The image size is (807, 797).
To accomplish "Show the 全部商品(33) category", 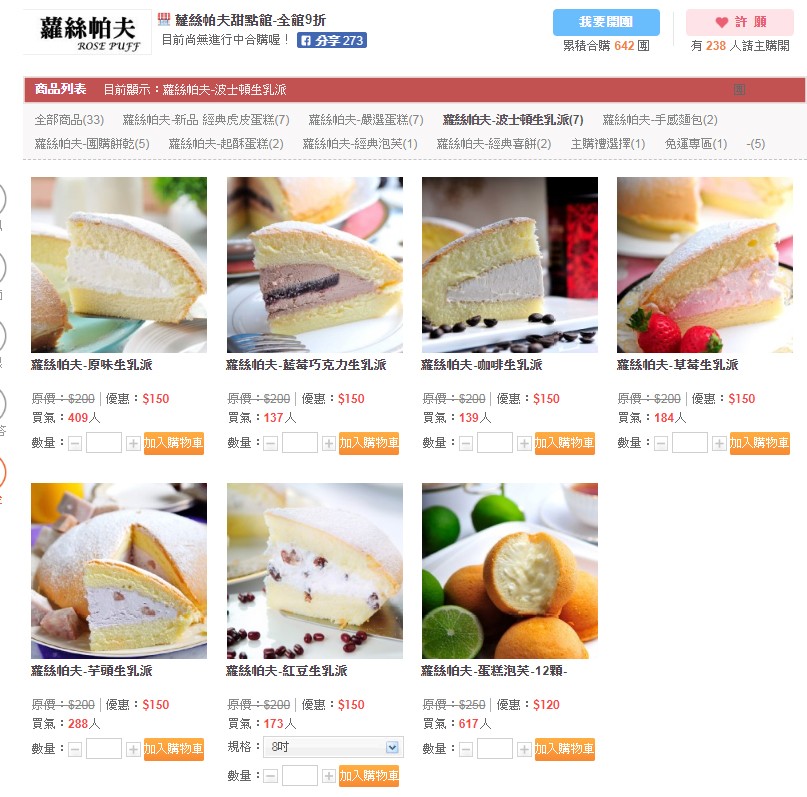I will pos(69,120).
